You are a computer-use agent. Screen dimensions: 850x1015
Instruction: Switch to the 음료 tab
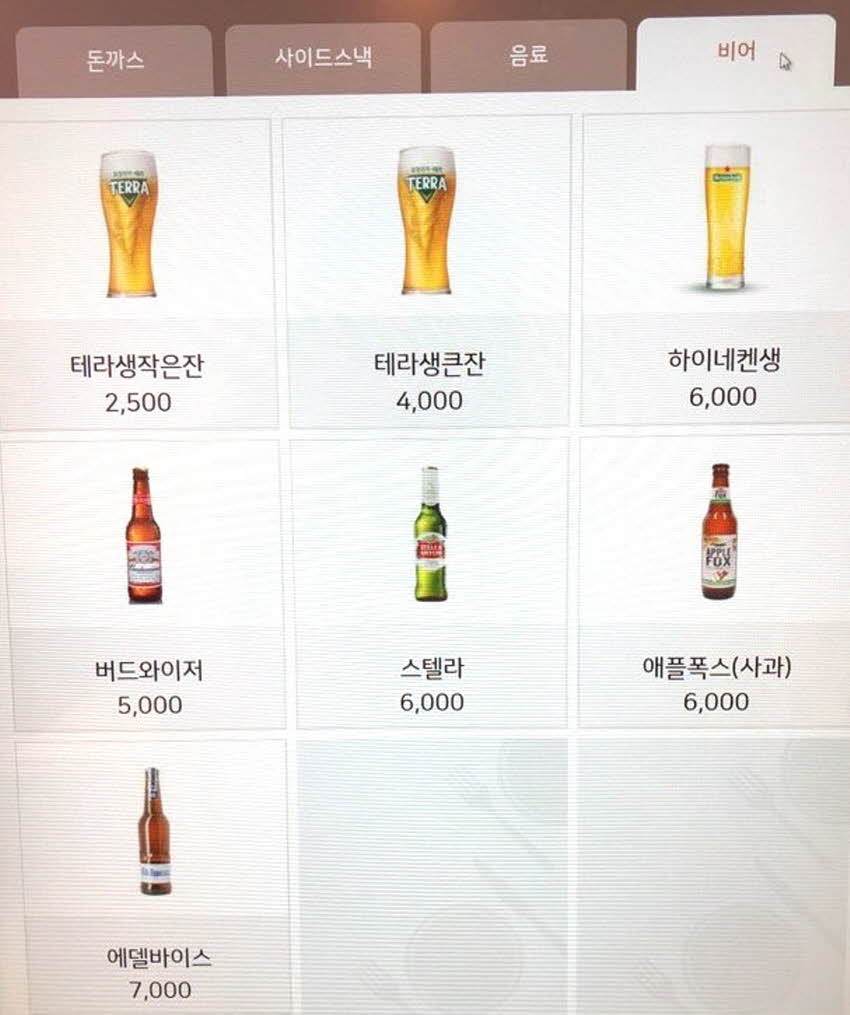(528, 55)
